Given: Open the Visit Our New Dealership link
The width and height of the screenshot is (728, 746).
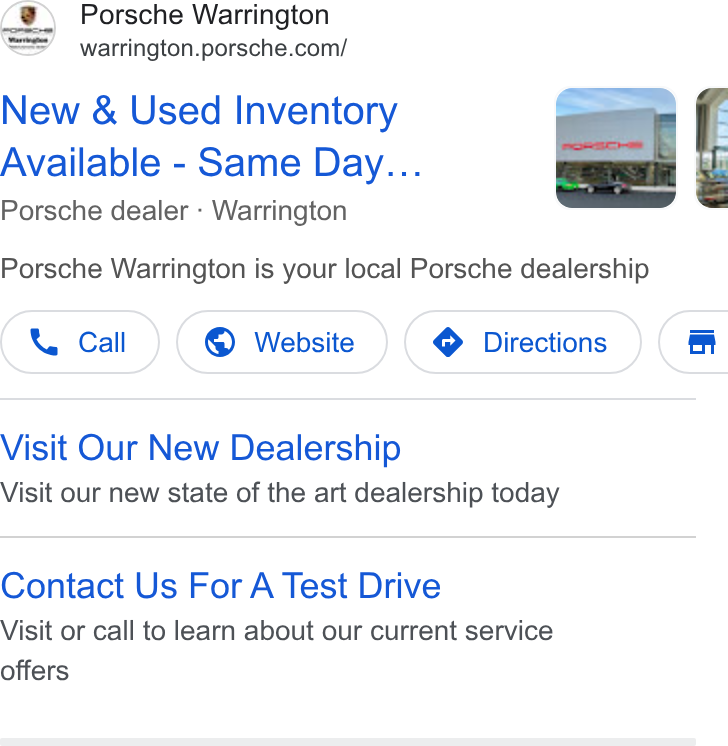Looking at the screenshot, I should coord(200,448).
